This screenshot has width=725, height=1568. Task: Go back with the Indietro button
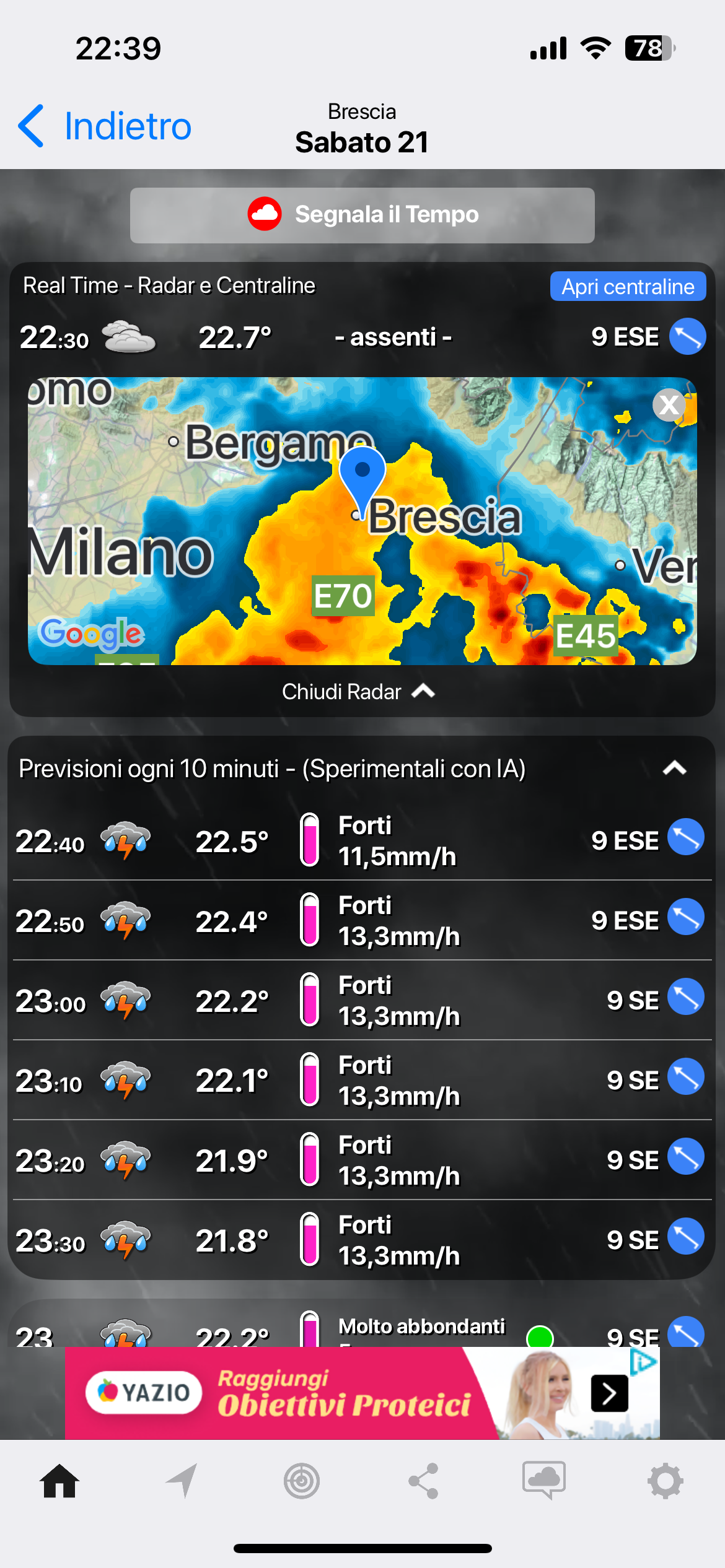(x=105, y=126)
